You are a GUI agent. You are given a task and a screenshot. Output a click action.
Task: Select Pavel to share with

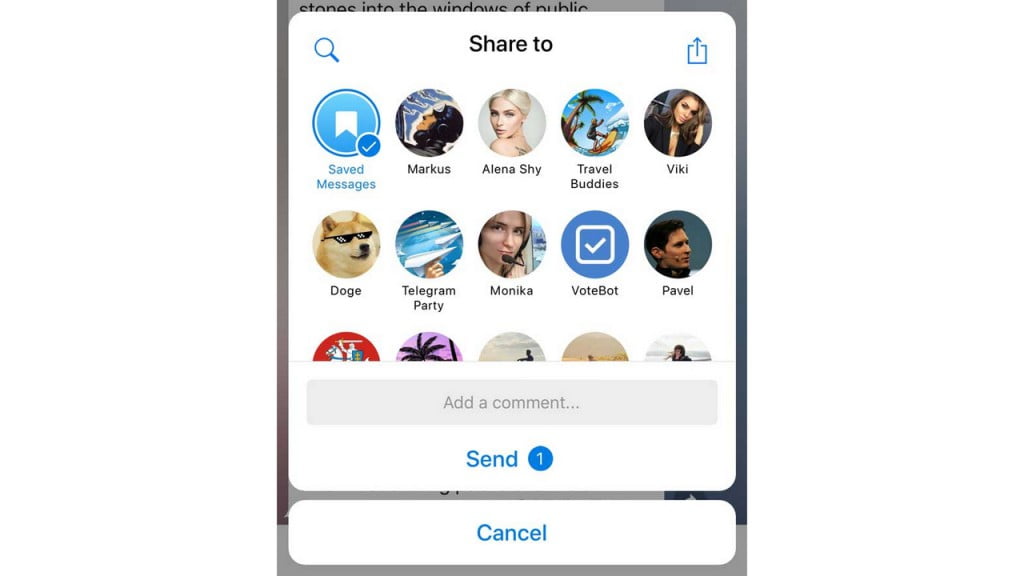678,244
